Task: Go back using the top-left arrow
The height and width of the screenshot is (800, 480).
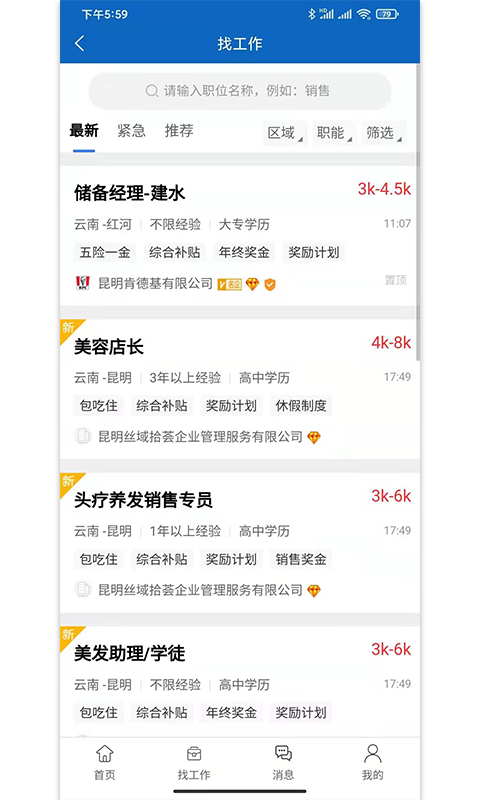Action: pyautogui.click(x=80, y=43)
